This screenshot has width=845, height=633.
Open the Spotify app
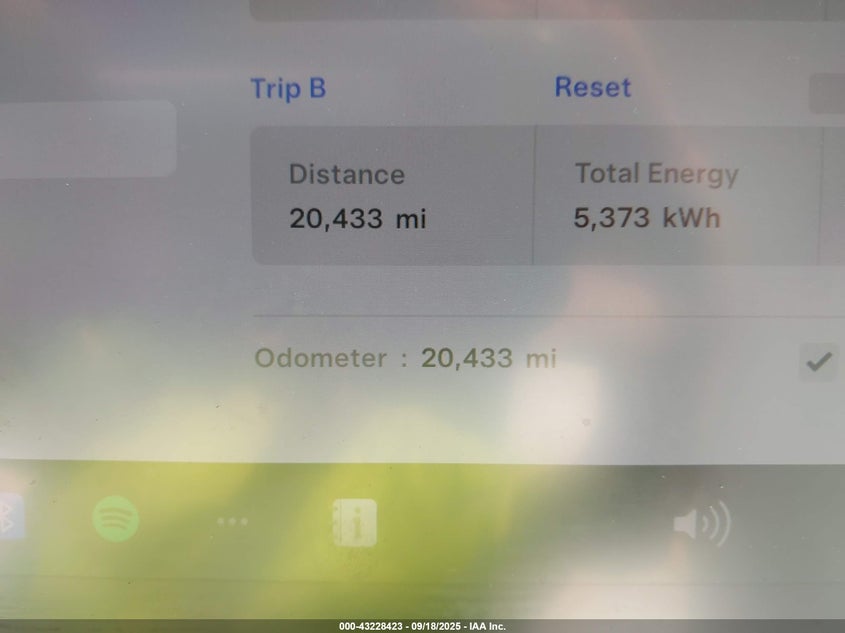coord(116,519)
